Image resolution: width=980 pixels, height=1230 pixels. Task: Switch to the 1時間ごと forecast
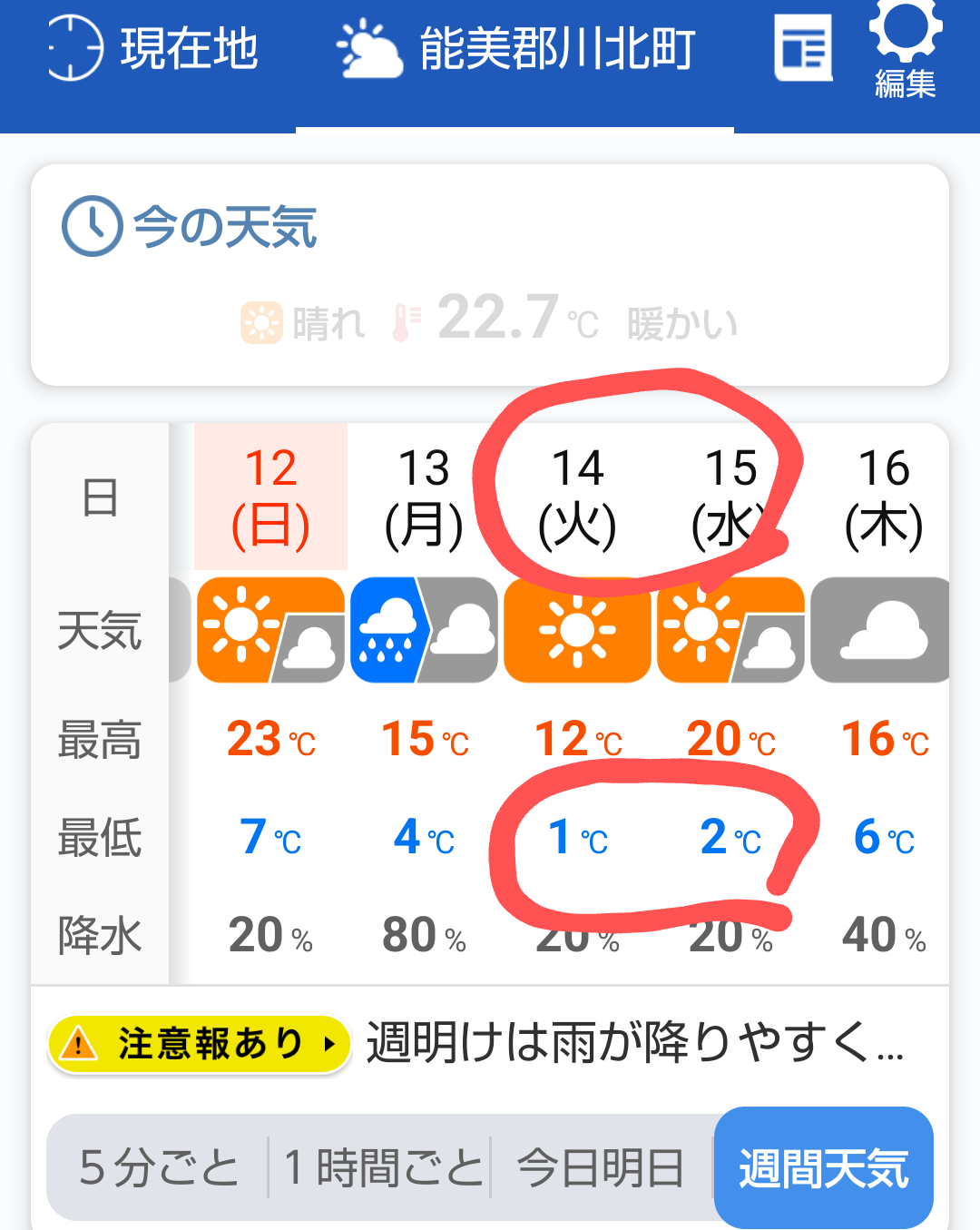click(381, 1168)
